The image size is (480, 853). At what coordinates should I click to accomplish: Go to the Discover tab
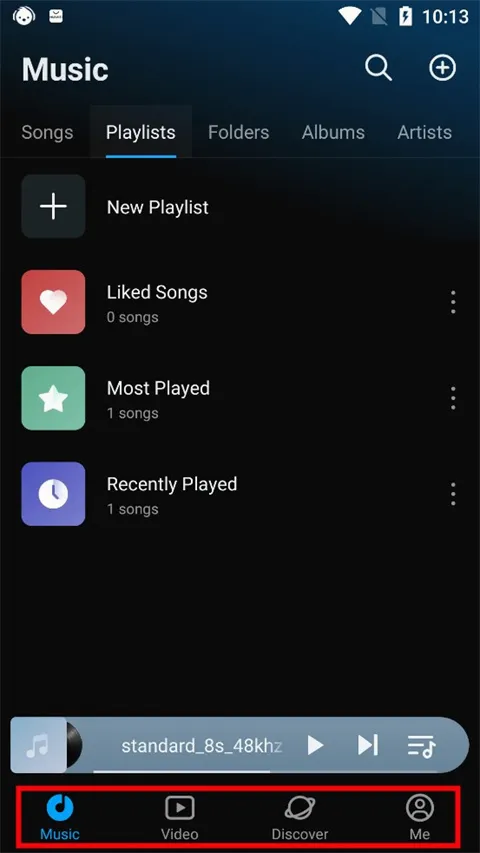click(x=300, y=817)
